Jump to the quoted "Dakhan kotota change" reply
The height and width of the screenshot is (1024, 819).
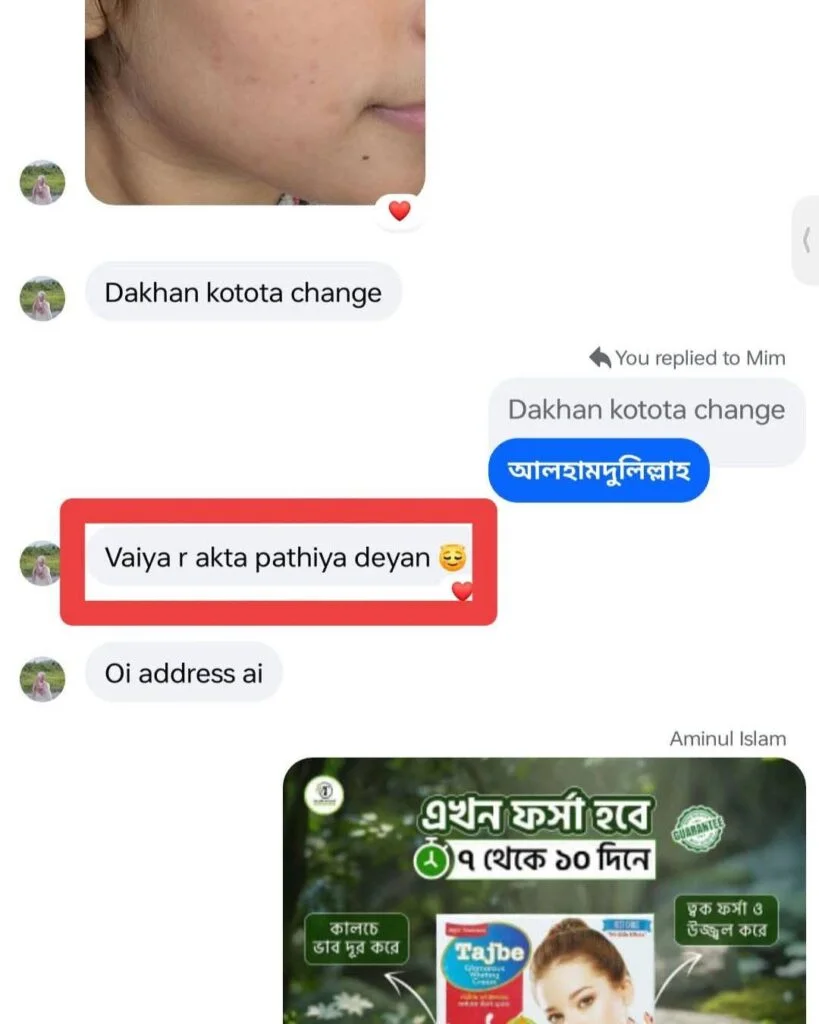click(x=646, y=410)
